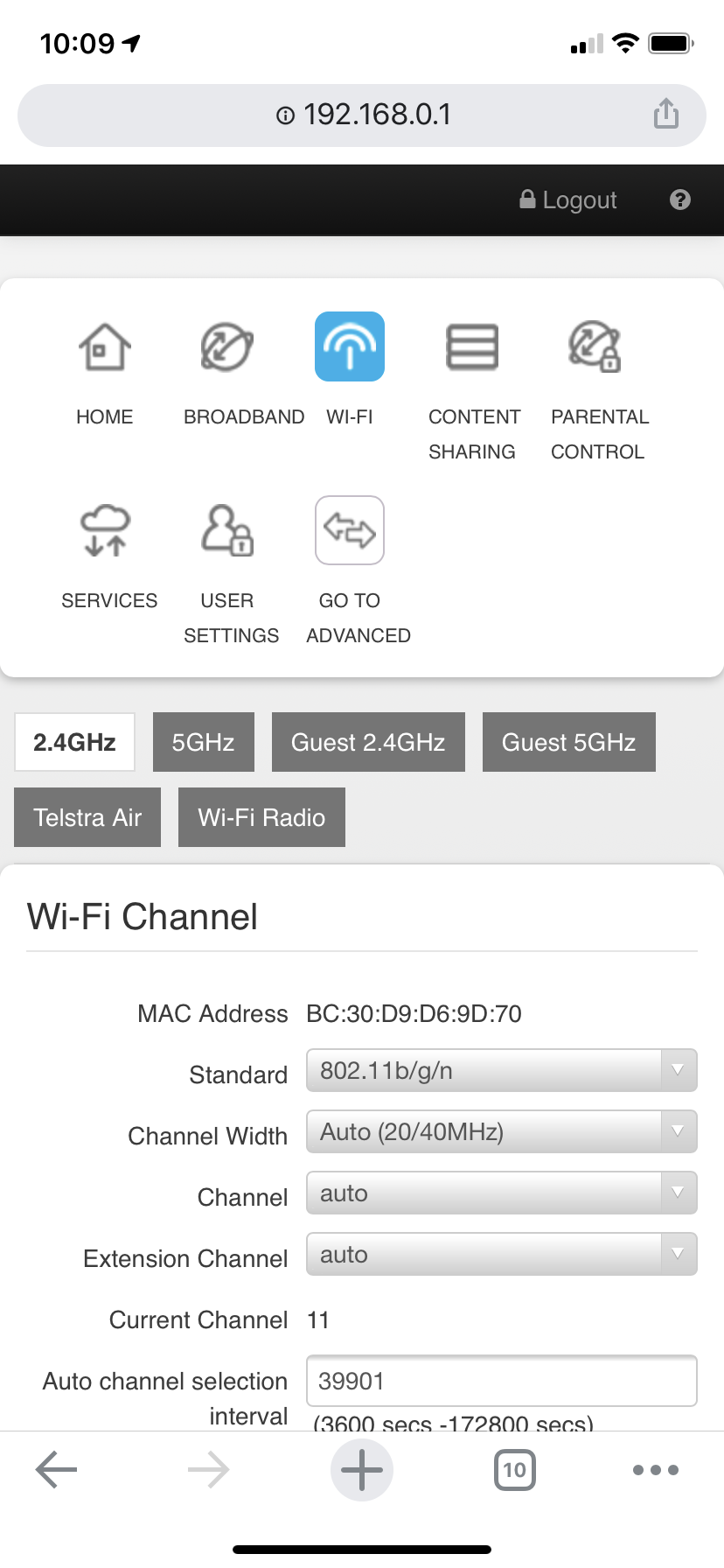The image size is (724, 1568).
Task: Expand the Extension Channel dropdown
Action: [x=501, y=1254]
